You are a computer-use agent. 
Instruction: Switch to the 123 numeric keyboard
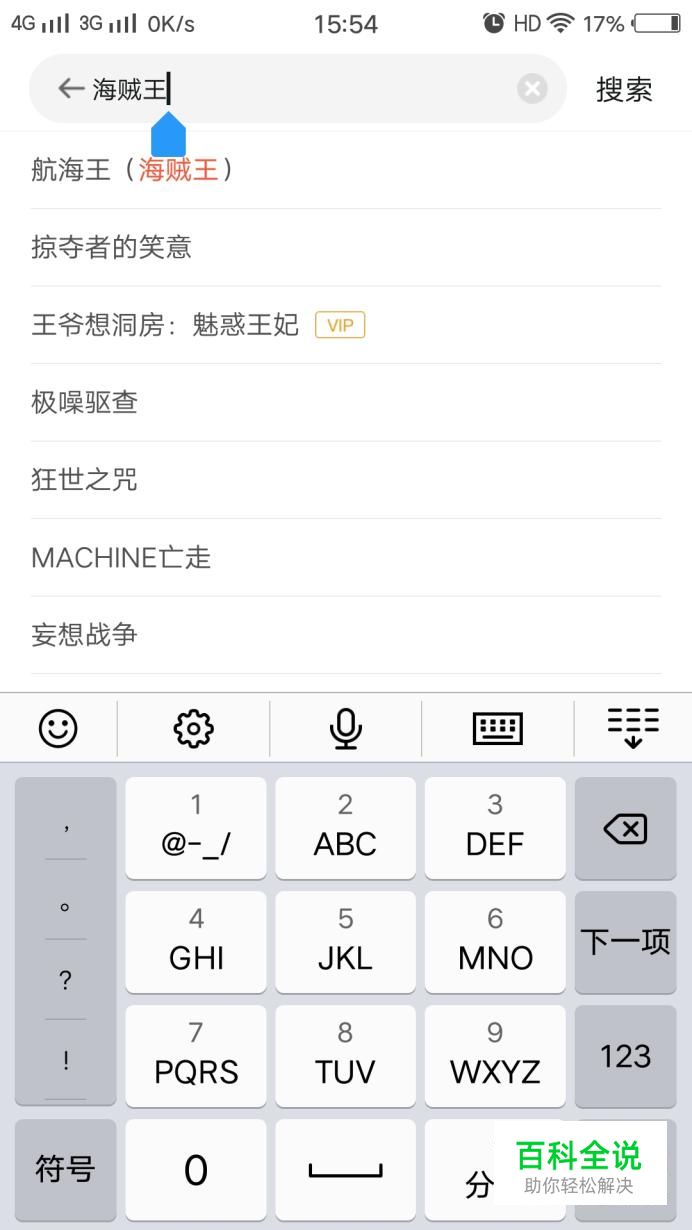[x=625, y=1056]
